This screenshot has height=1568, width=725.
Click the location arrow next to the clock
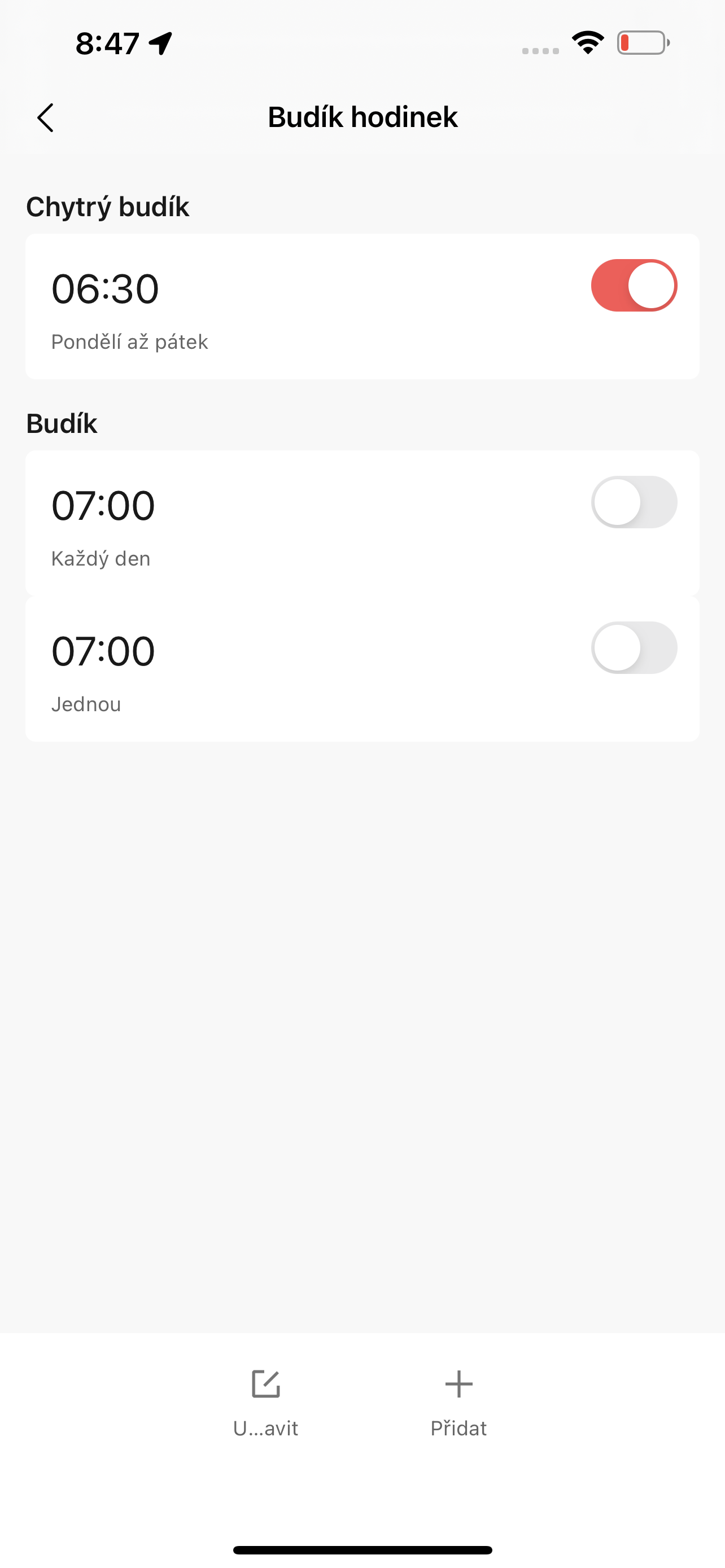click(158, 42)
